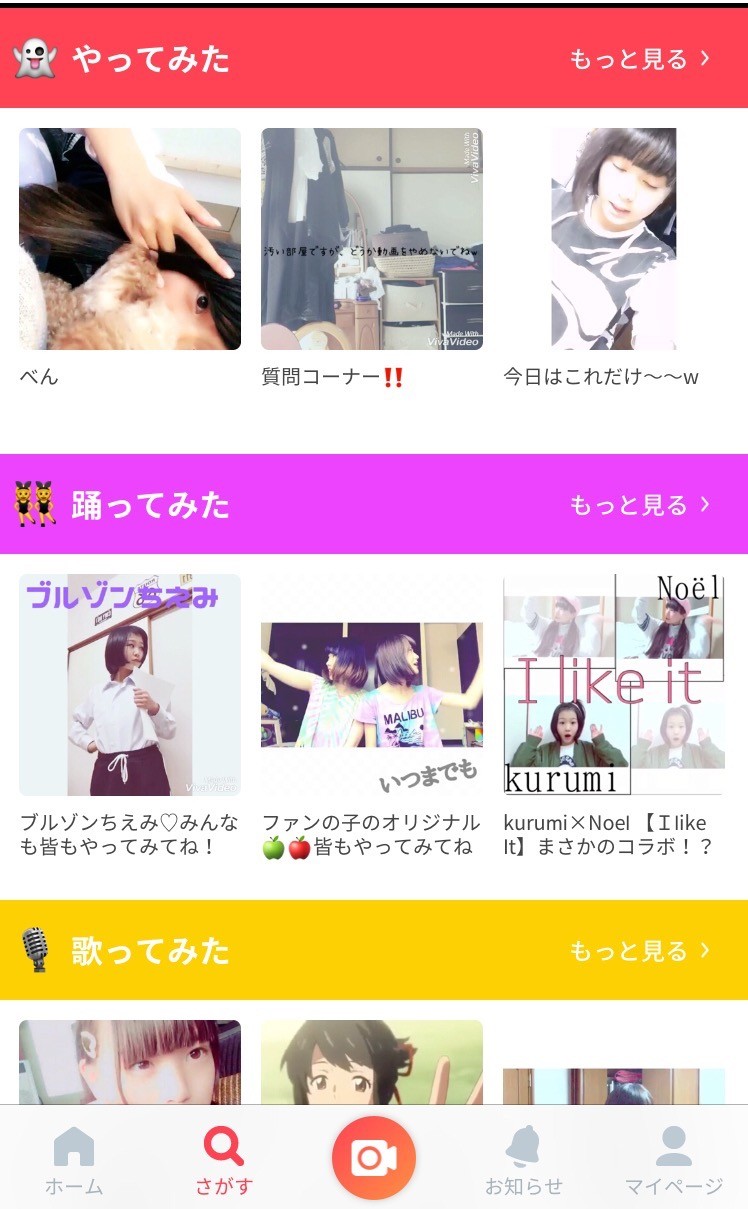The width and height of the screenshot is (748, 1209).
Task: Go to the マイページ tab
Action: (673, 1160)
